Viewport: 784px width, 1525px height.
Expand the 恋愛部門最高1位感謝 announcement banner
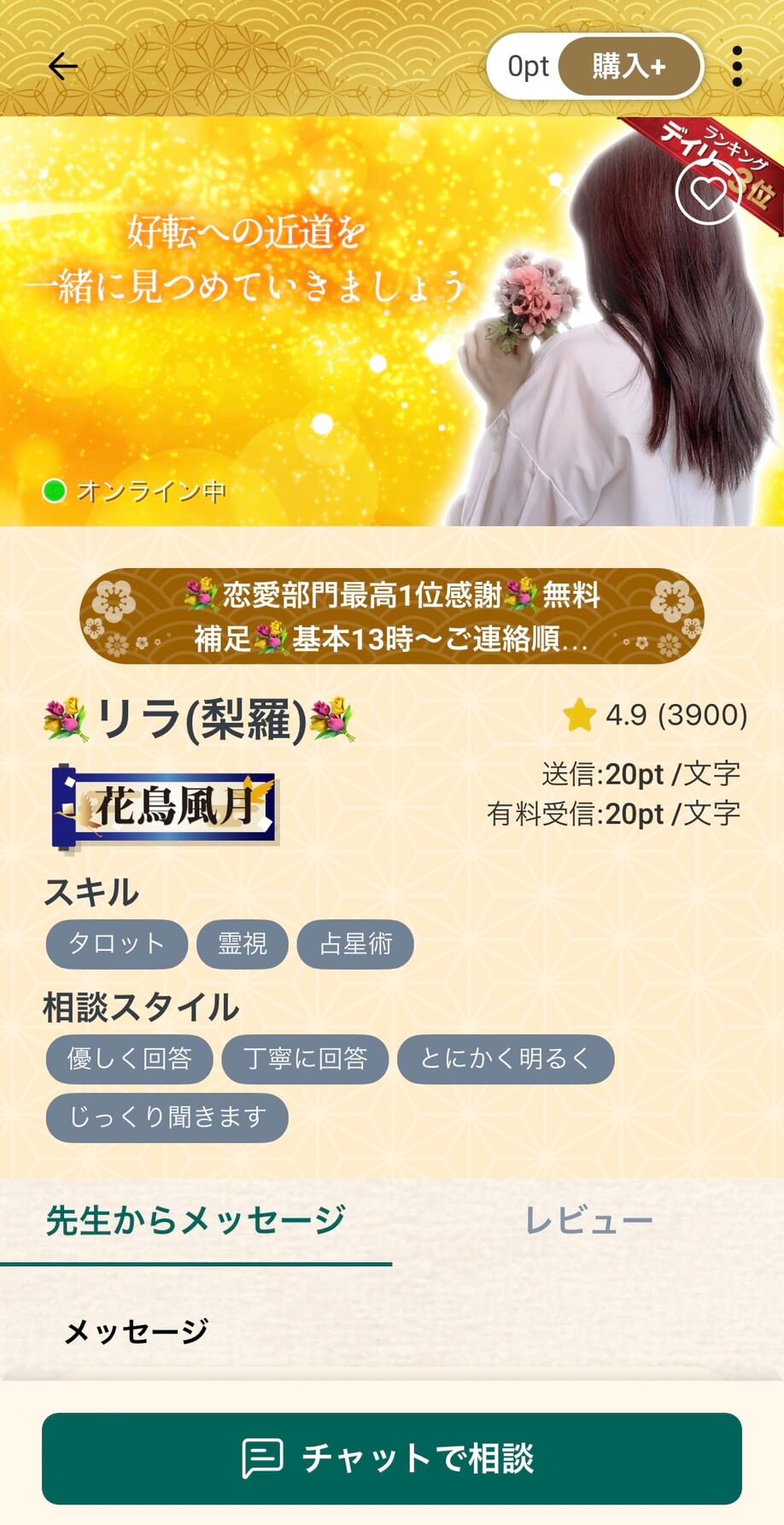(392, 616)
